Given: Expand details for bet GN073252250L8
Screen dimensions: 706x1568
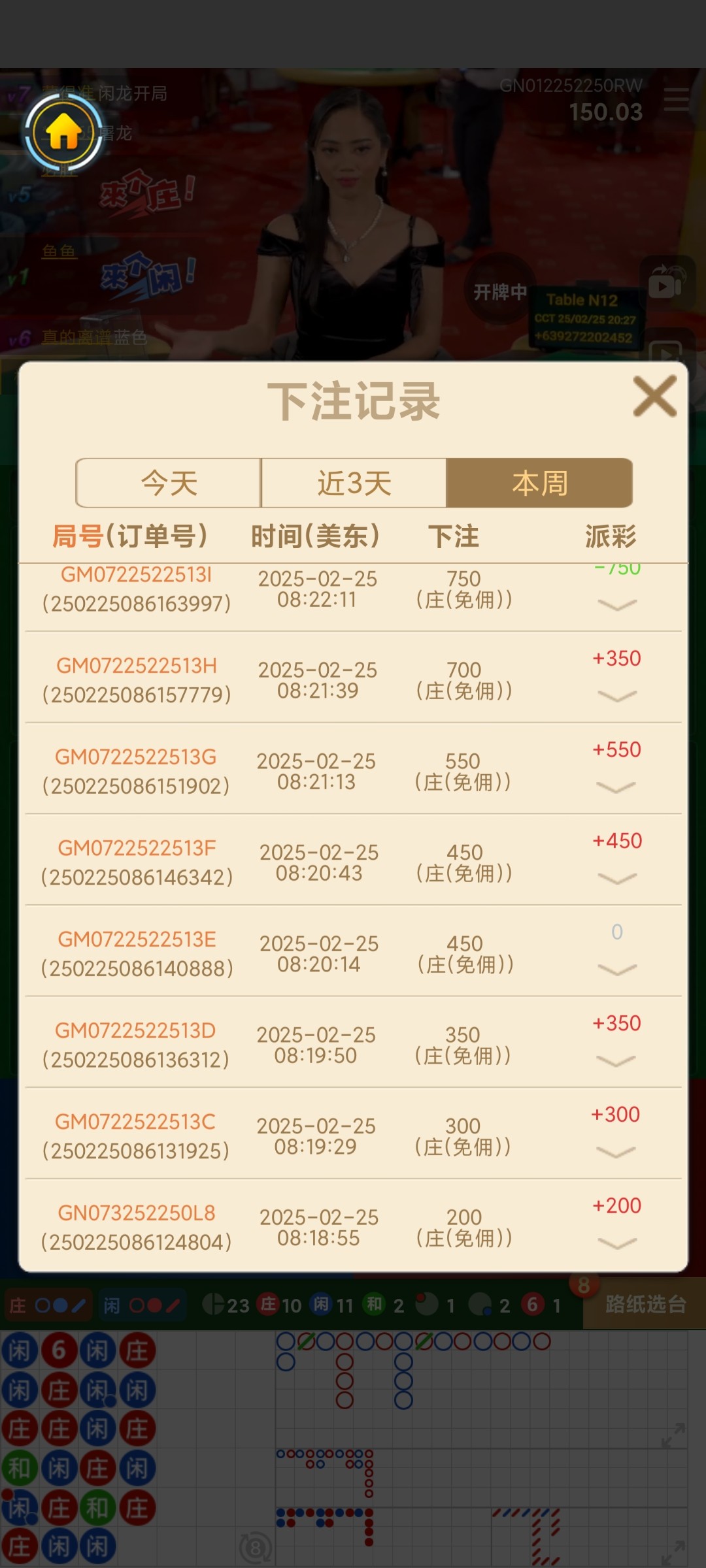Looking at the screenshot, I should 617,1243.
